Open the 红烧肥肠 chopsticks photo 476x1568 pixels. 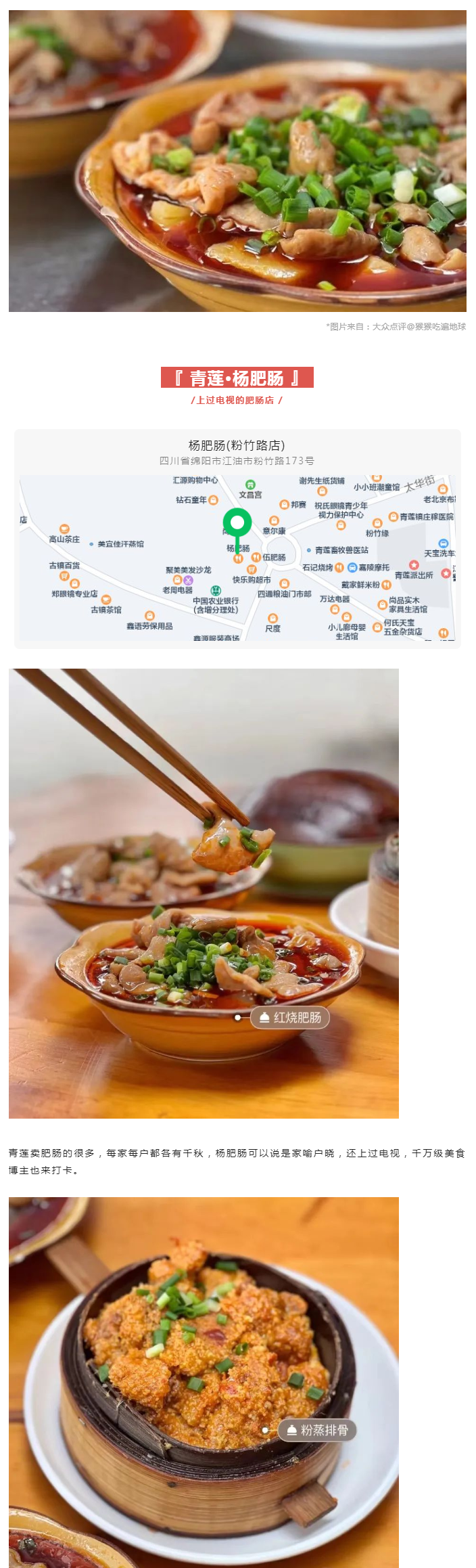pos(204,893)
